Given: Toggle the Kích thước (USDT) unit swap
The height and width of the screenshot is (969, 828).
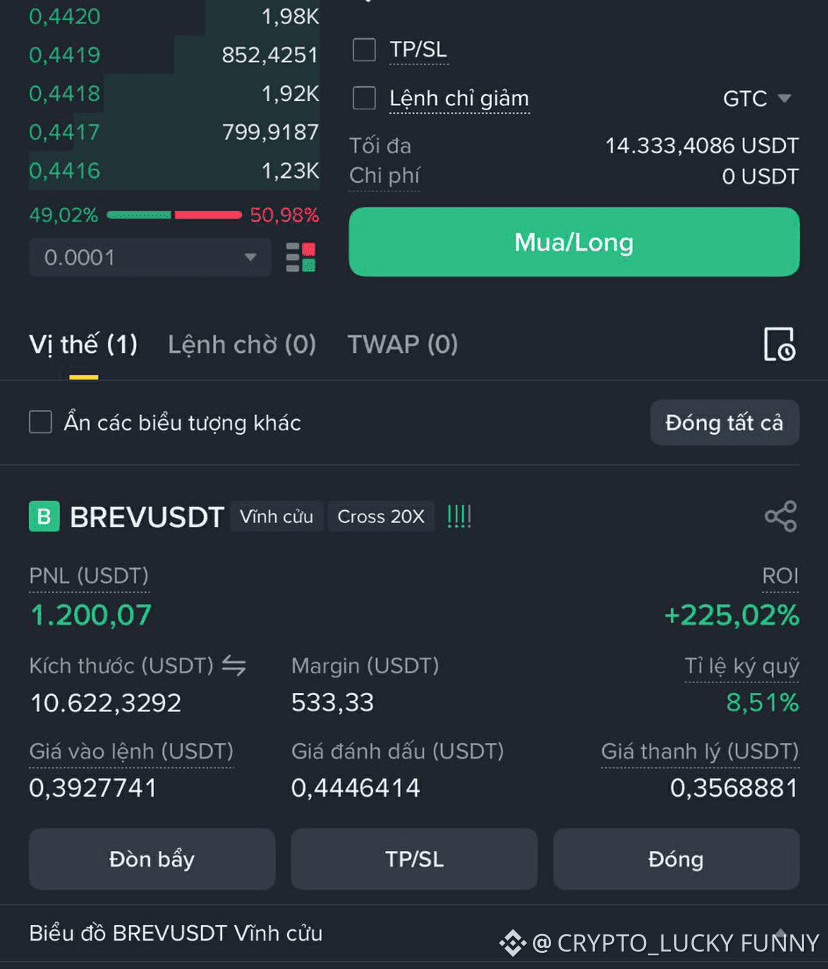Looking at the screenshot, I should 234,666.
